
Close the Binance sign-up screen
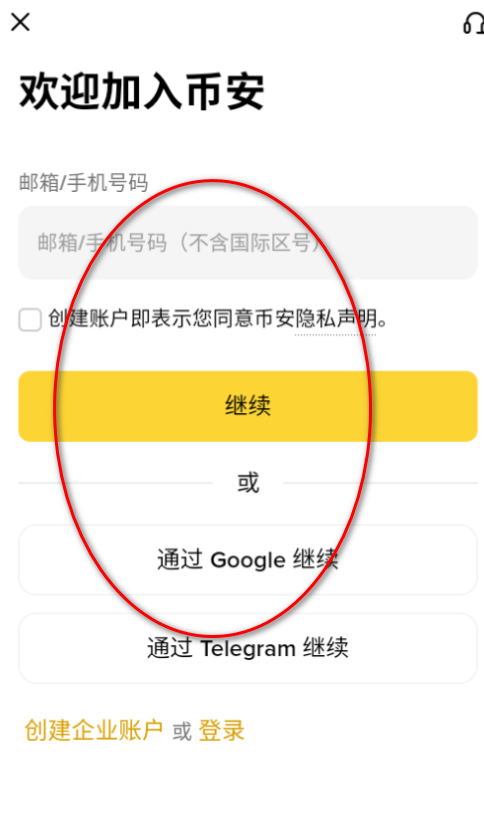point(20,22)
